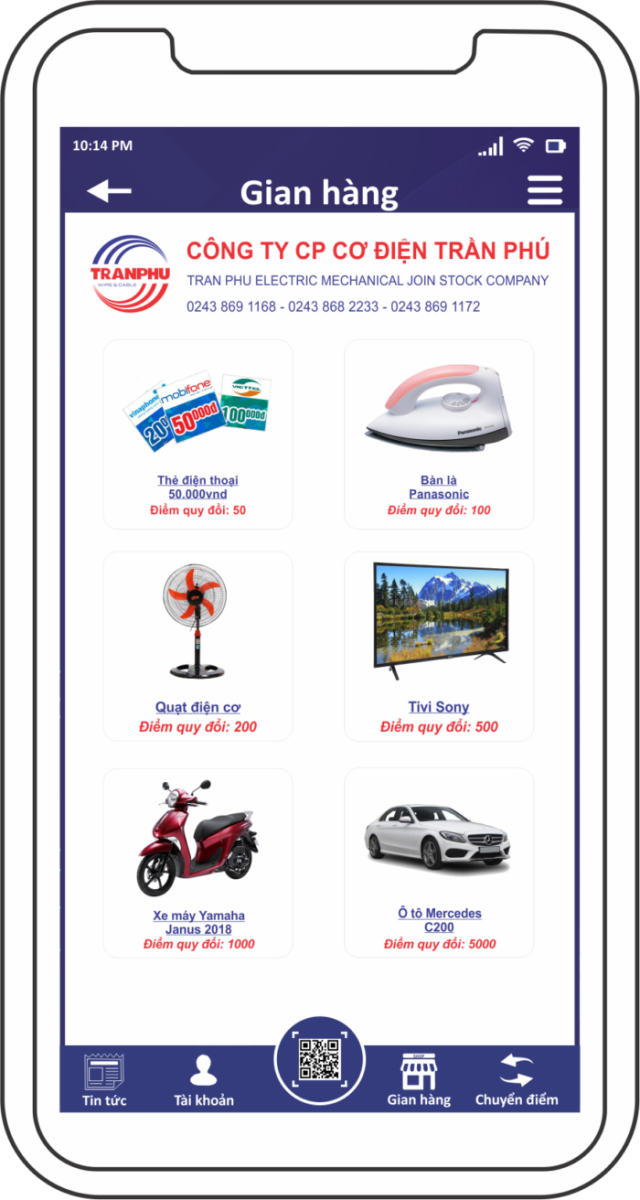Open the Ô tô Mercedes C200 item

point(438,862)
